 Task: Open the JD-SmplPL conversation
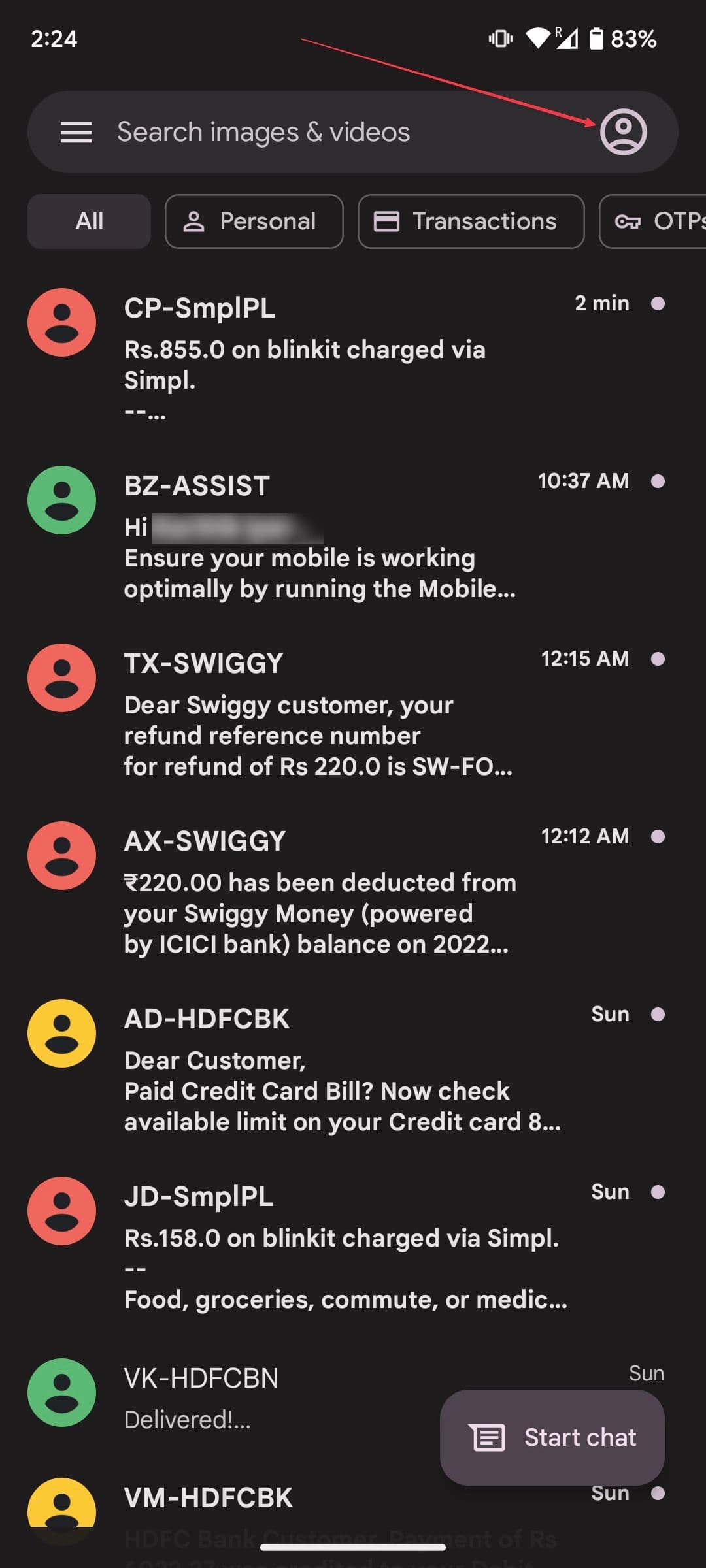[x=327, y=1247]
